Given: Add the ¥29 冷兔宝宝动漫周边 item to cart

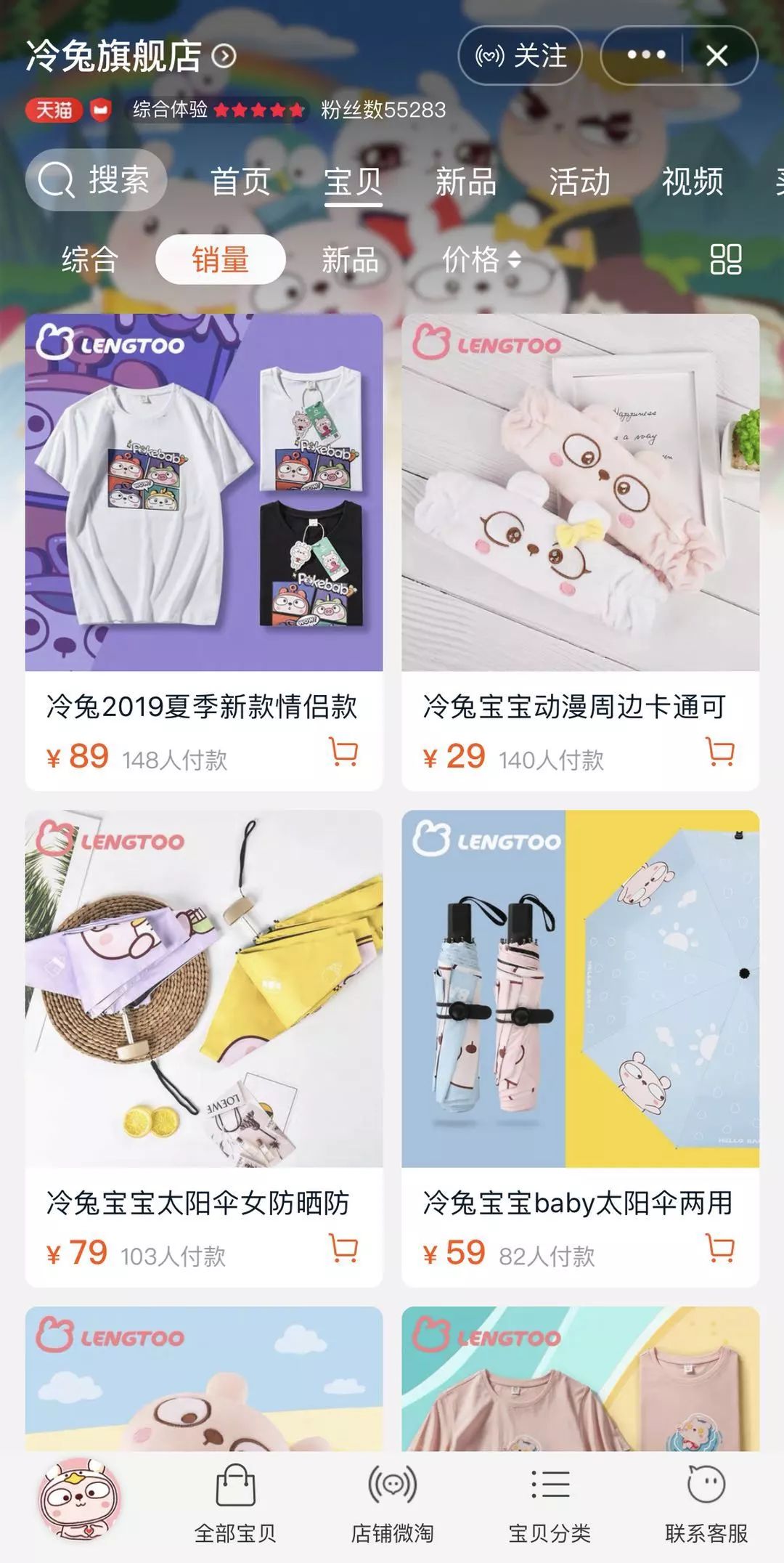Looking at the screenshot, I should [720, 752].
